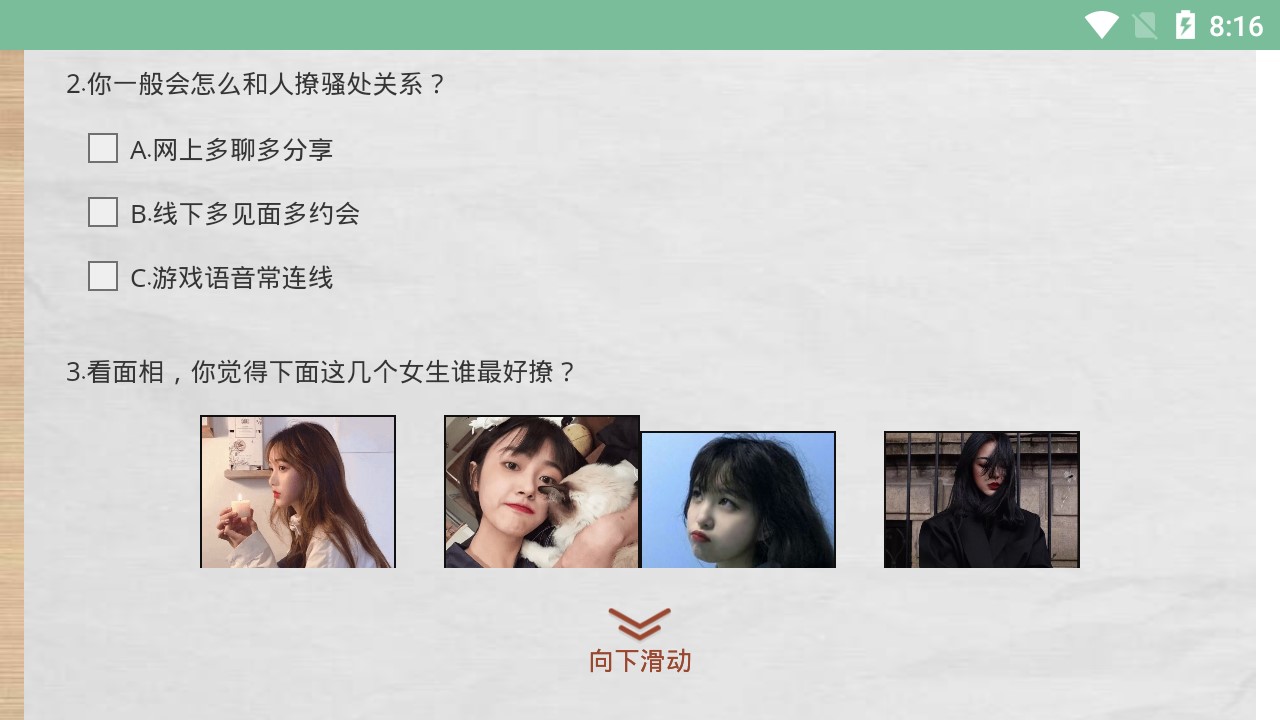The image size is (1280, 720).
Task: Check option B.线下多见面多约会
Action: click(103, 213)
